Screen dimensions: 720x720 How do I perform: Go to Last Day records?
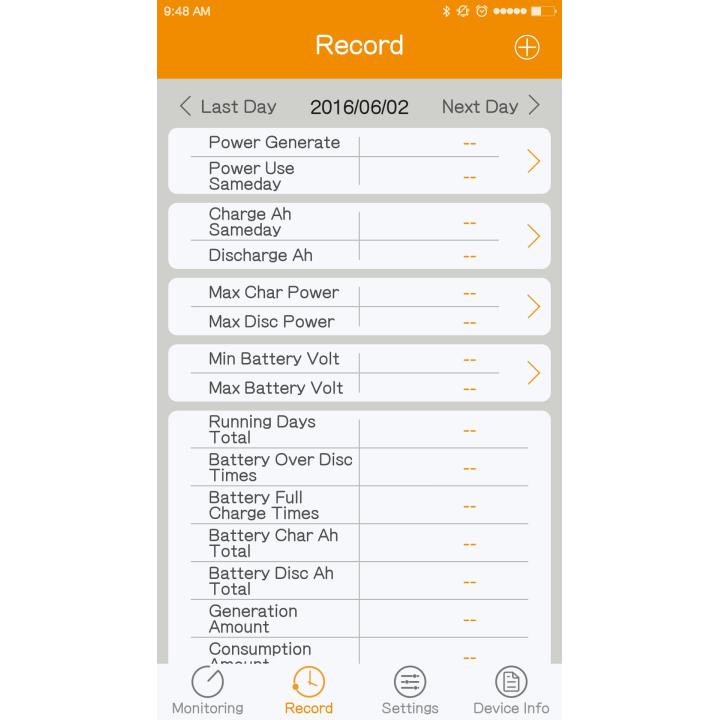[227, 107]
